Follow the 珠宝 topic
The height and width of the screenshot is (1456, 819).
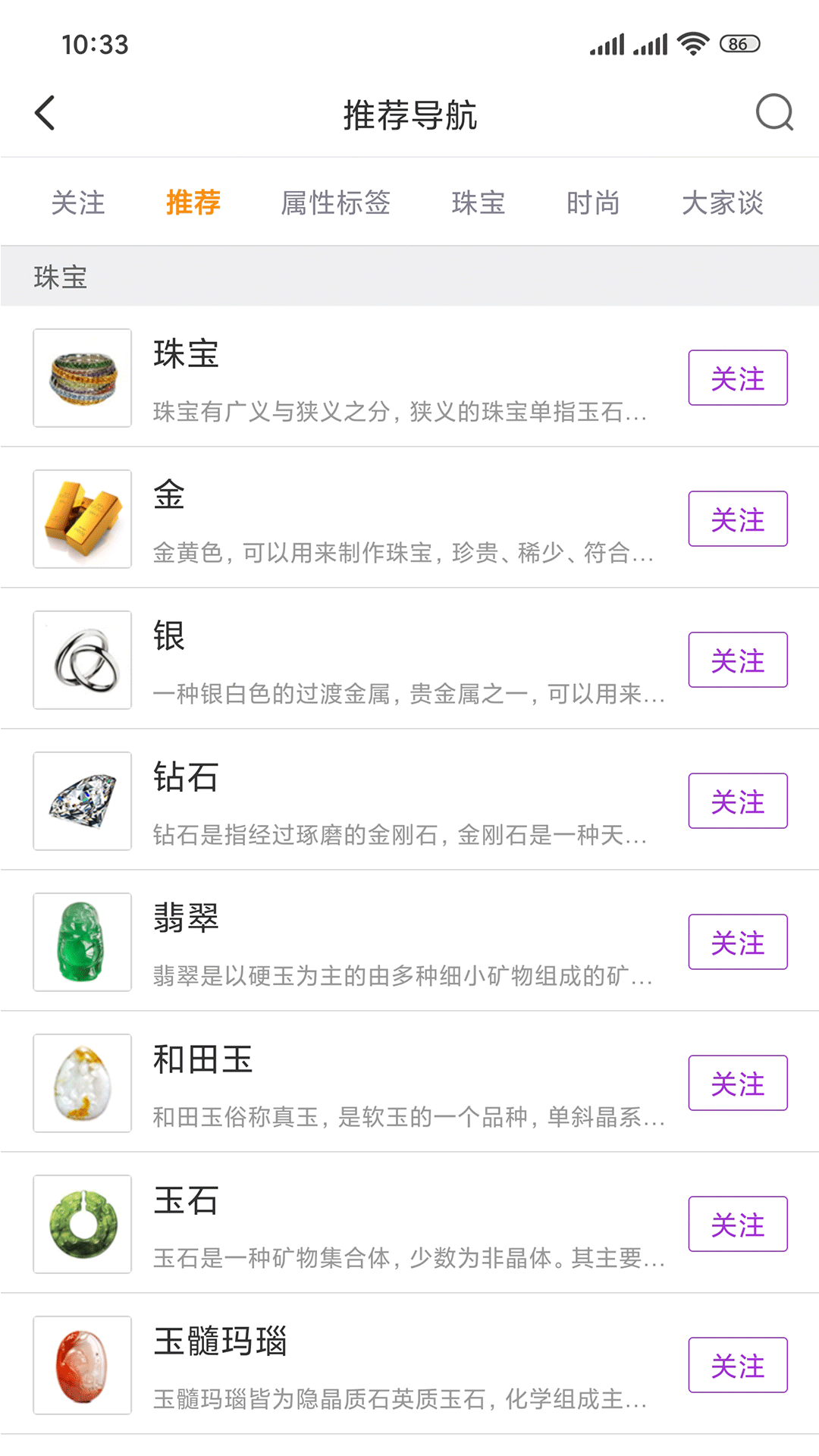point(737,378)
